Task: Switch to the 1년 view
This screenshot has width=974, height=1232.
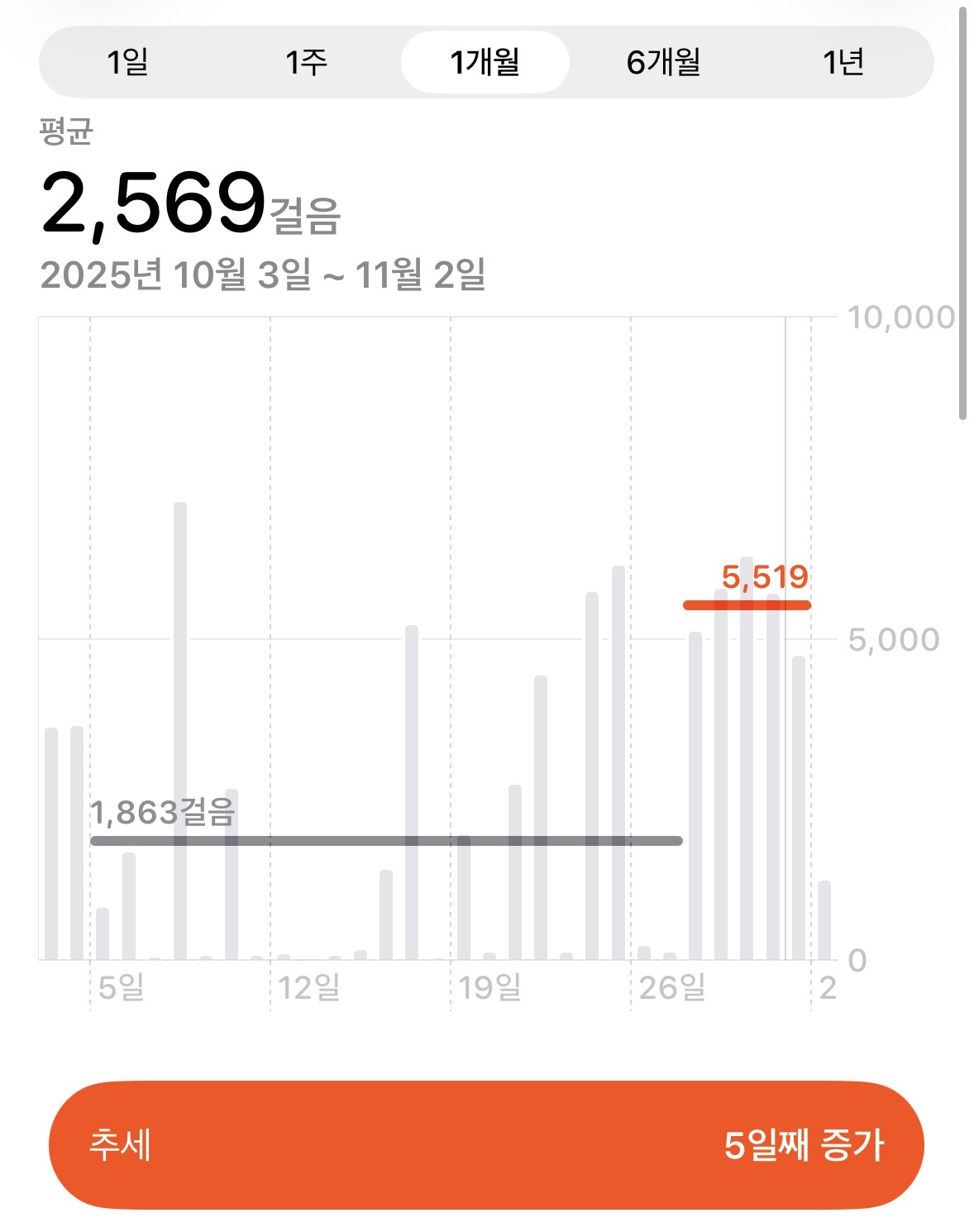Action: pos(843,62)
